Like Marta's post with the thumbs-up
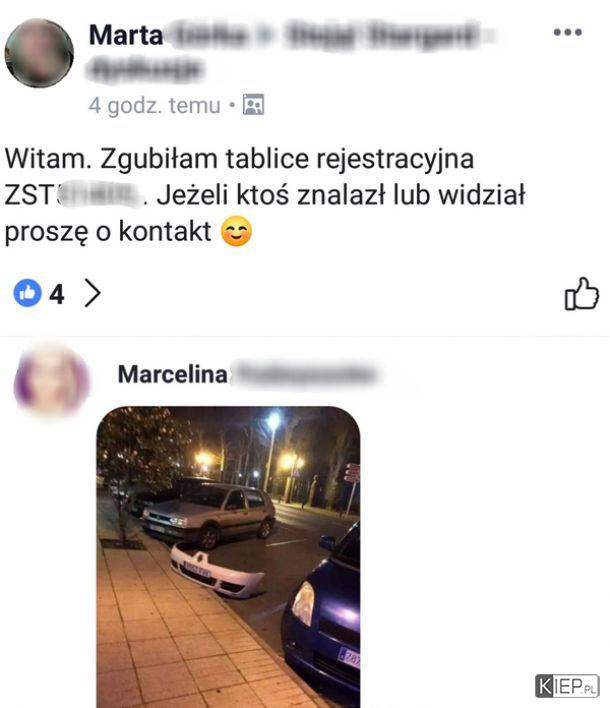This screenshot has width=610, height=708. [581, 293]
